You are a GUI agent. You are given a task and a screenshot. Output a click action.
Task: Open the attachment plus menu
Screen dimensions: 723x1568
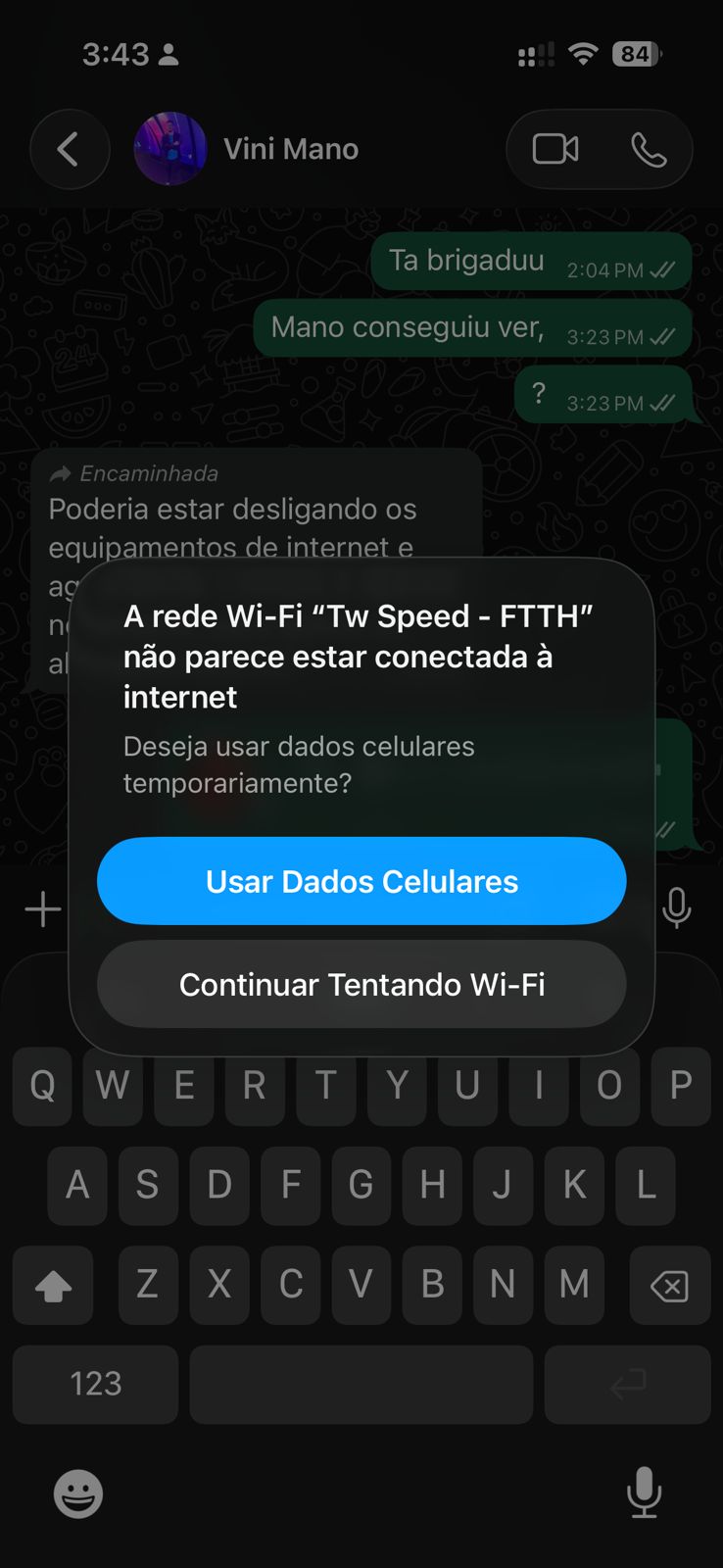pyautogui.click(x=43, y=908)
